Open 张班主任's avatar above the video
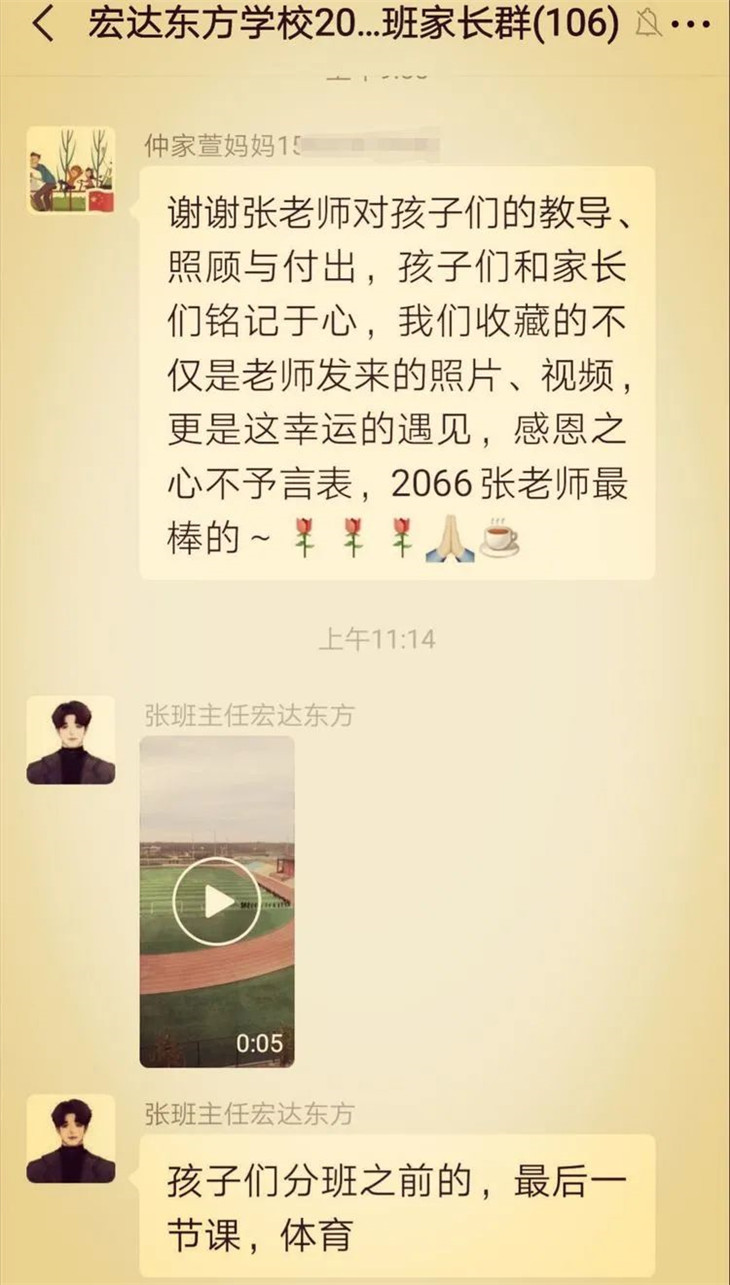 coord(70,740)
